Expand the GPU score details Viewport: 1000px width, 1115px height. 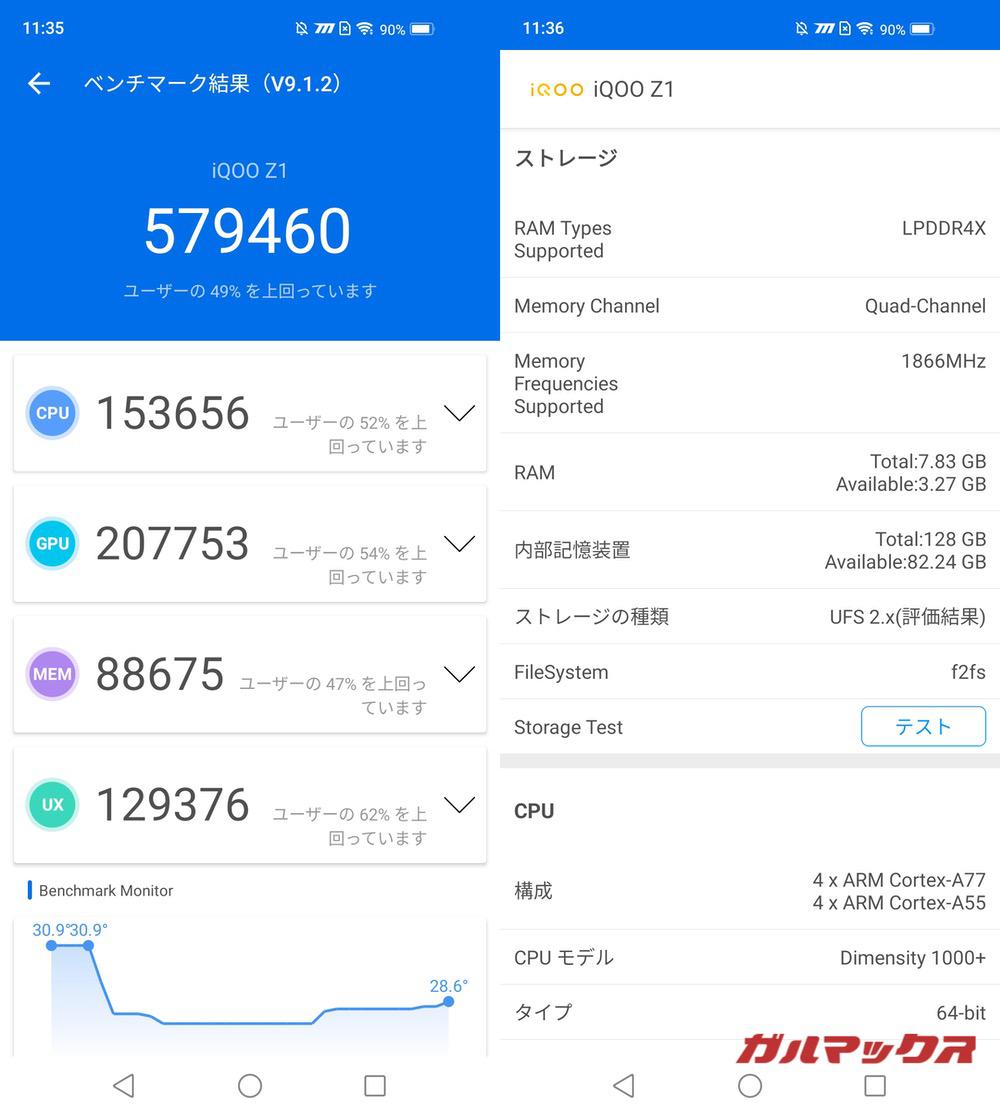pos(459,543)
